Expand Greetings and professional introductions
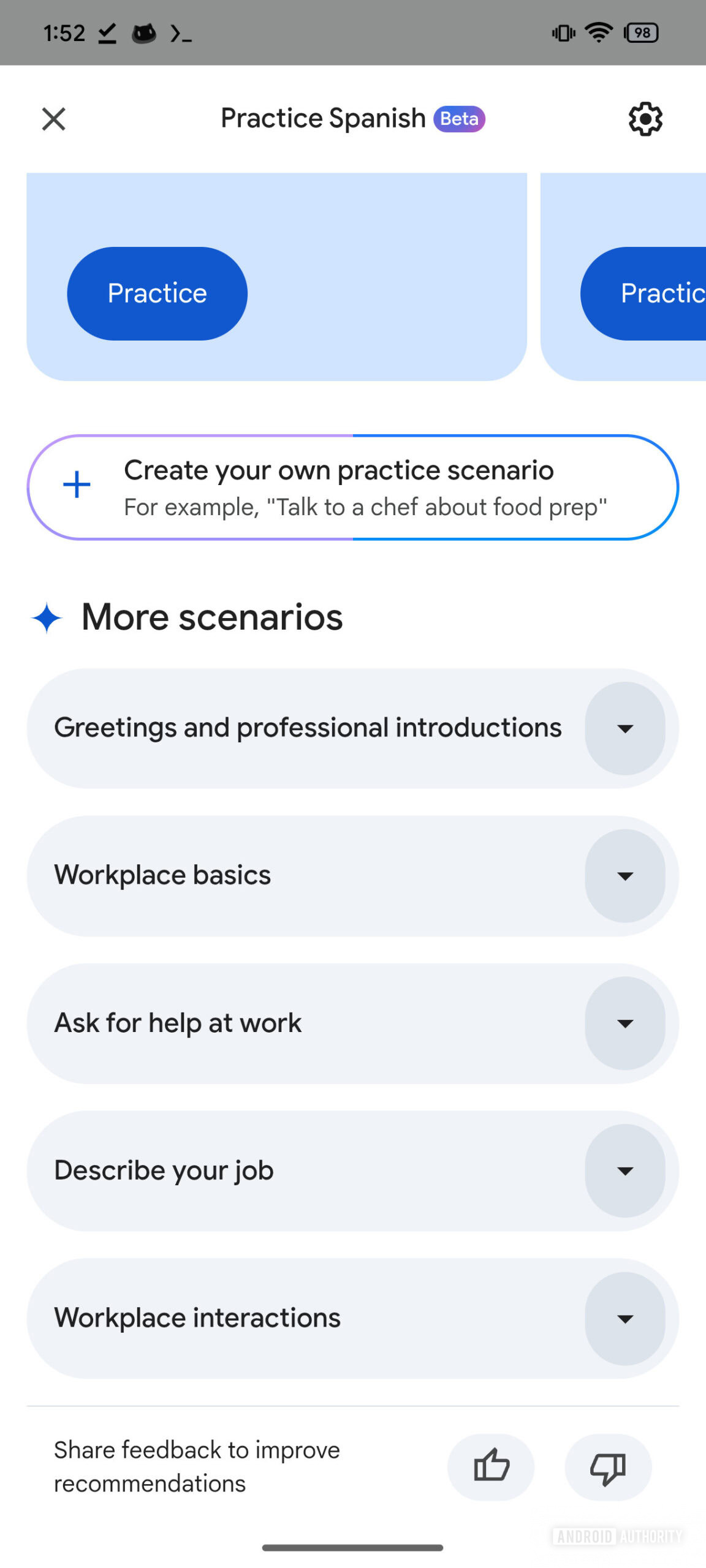 (x=624, y=728)
